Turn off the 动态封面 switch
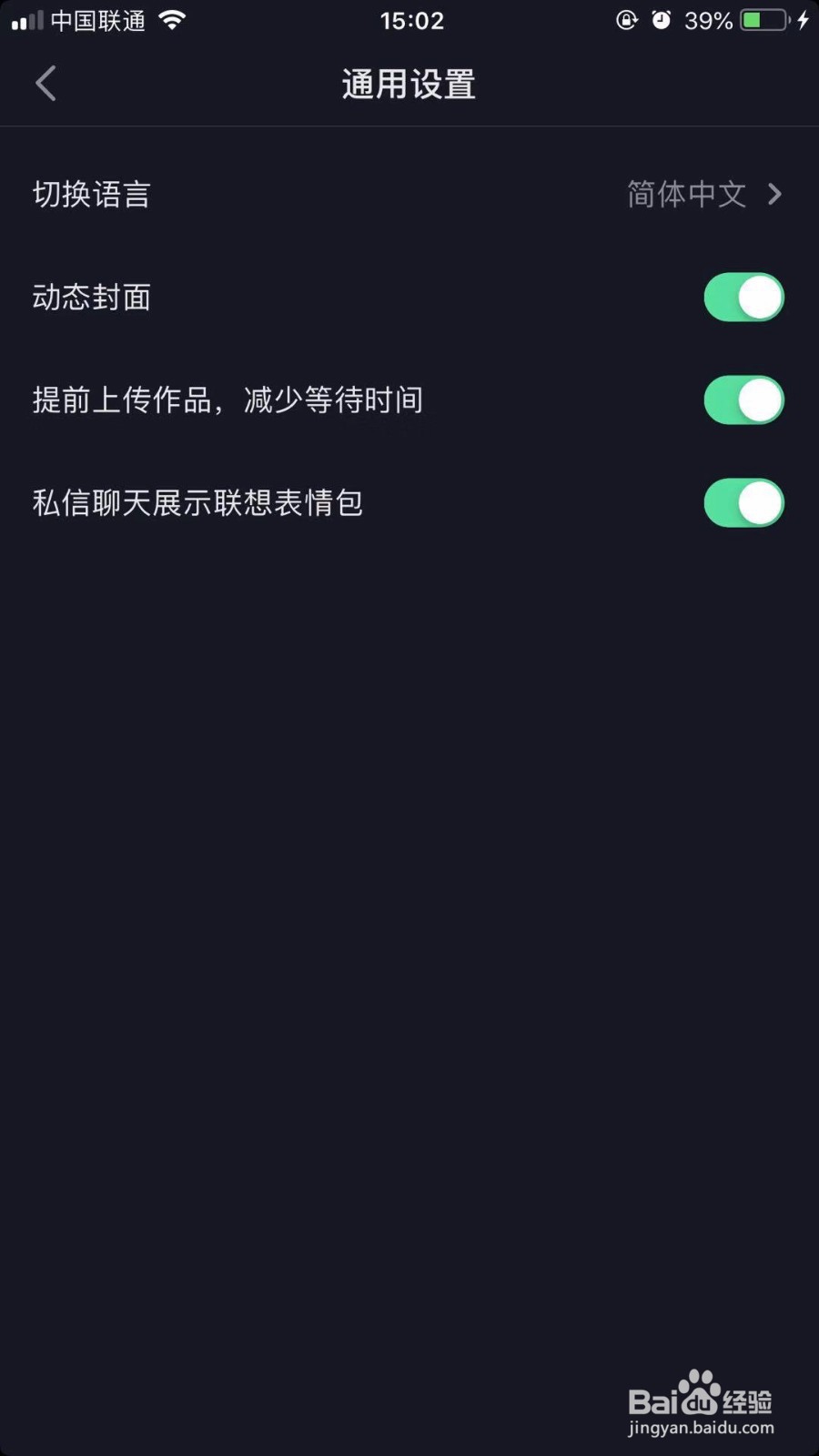Image resolution: width=819 pixels, height=1456 pixels. [743, 298]
